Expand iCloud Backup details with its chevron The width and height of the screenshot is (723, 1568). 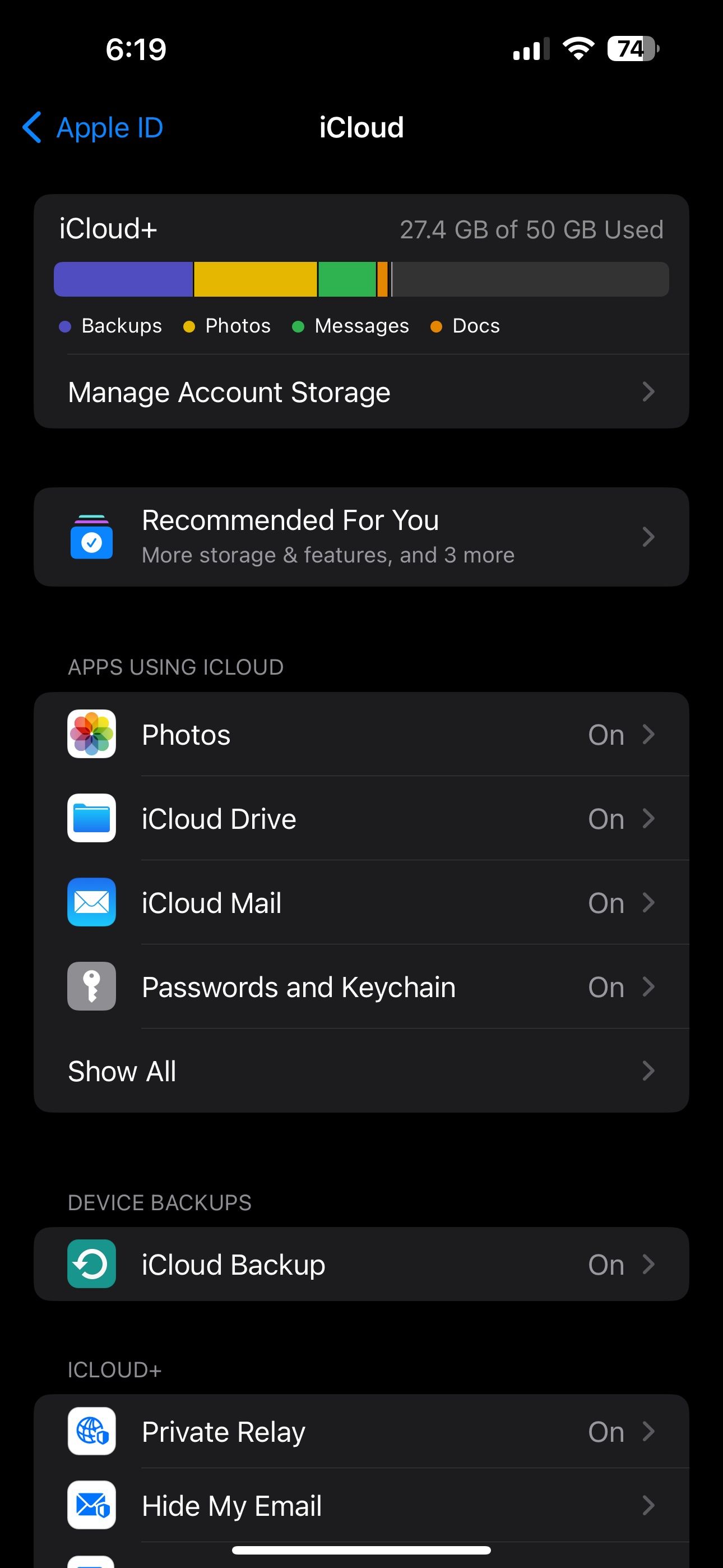(649, 1263)
